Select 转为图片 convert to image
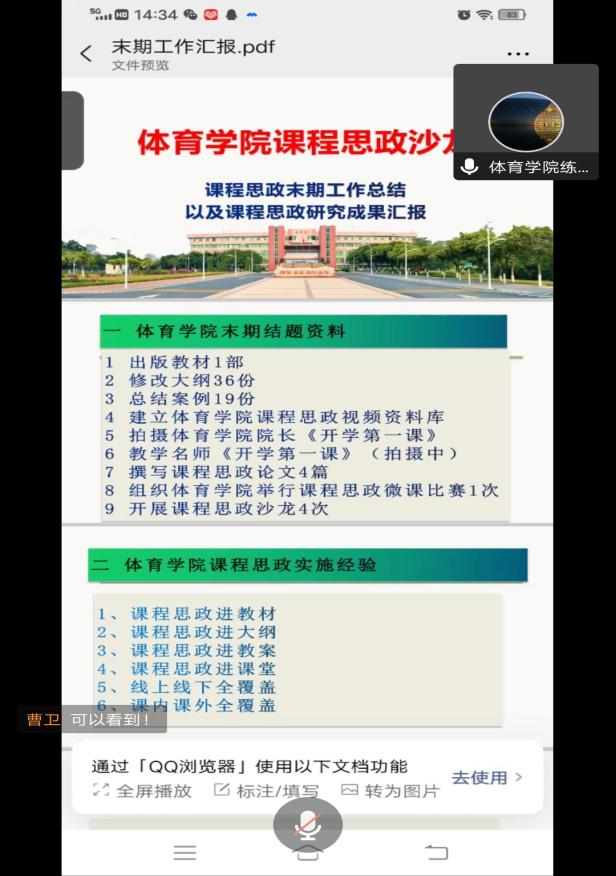The image size is (616, 876). coord(390,791)
